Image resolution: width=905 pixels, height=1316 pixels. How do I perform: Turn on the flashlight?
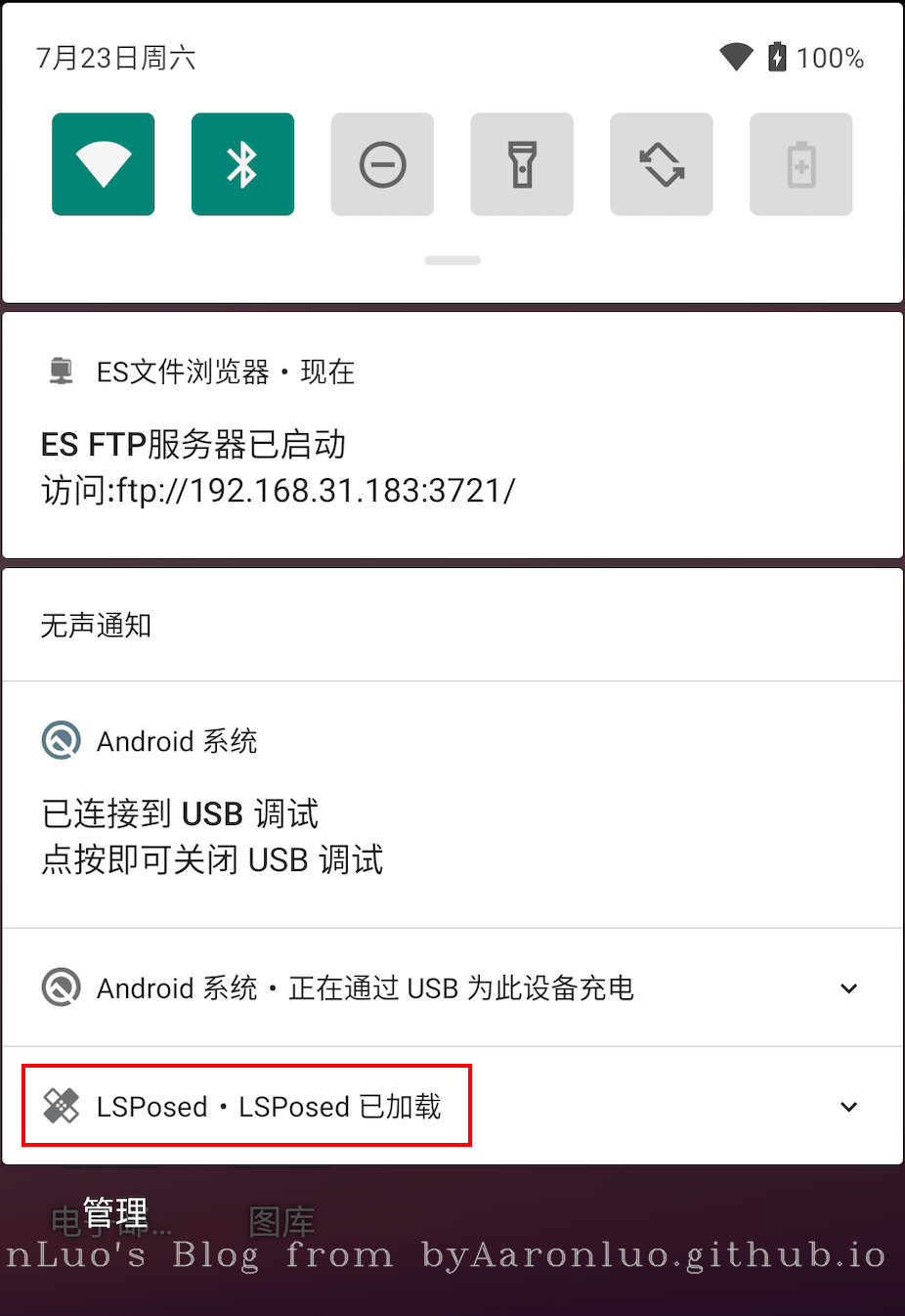click(x=522, y=164)
